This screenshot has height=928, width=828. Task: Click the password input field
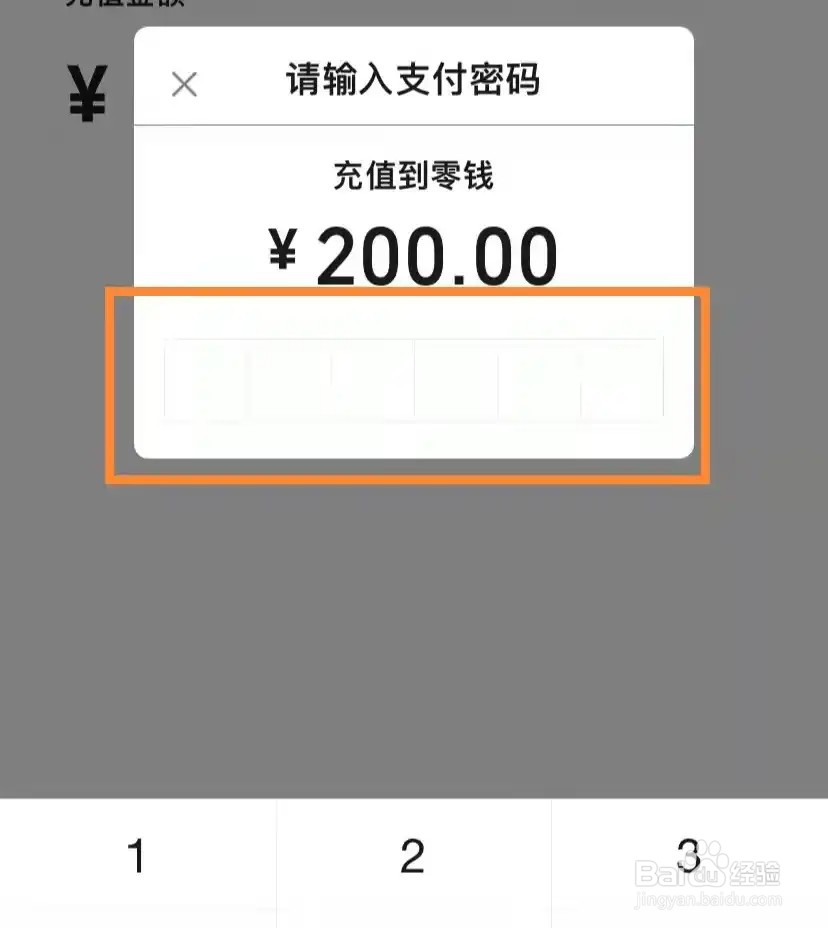(x=414, y=380)
